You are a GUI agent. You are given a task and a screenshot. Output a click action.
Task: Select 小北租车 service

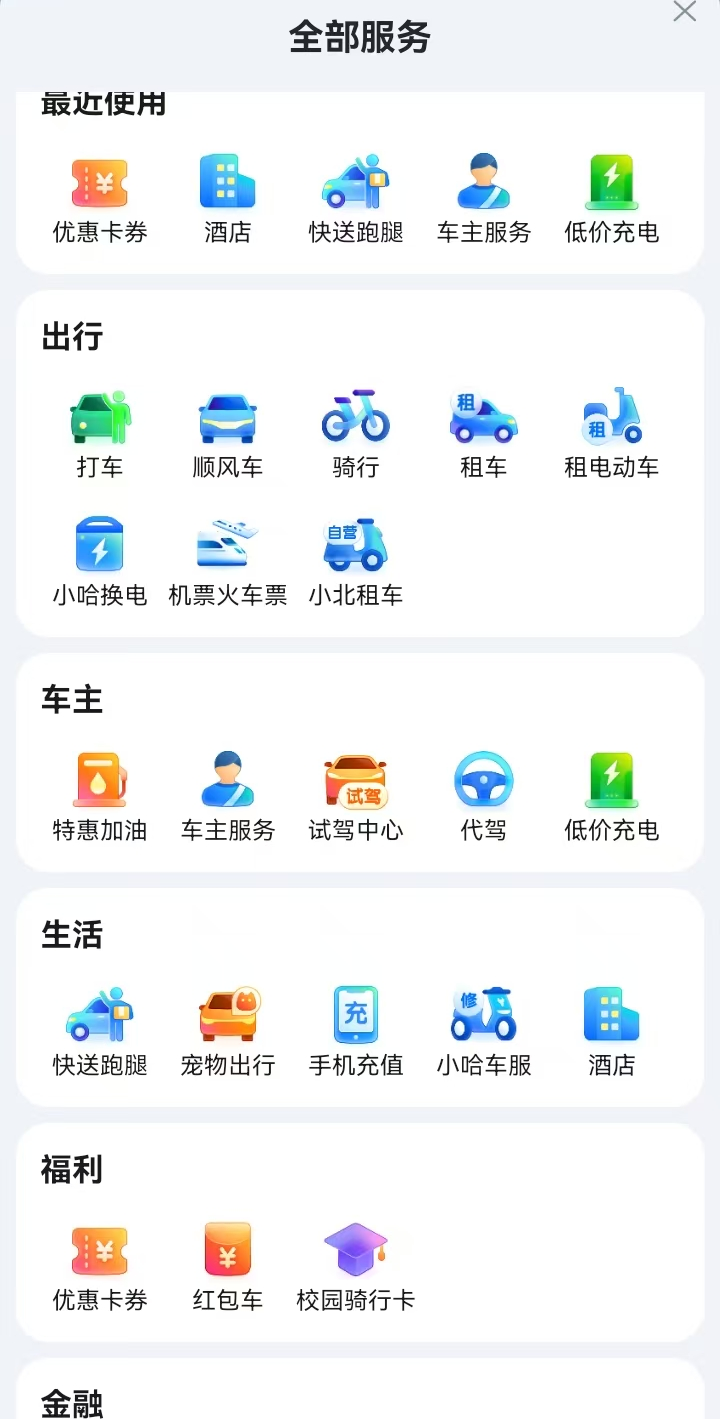pos(356,546)
